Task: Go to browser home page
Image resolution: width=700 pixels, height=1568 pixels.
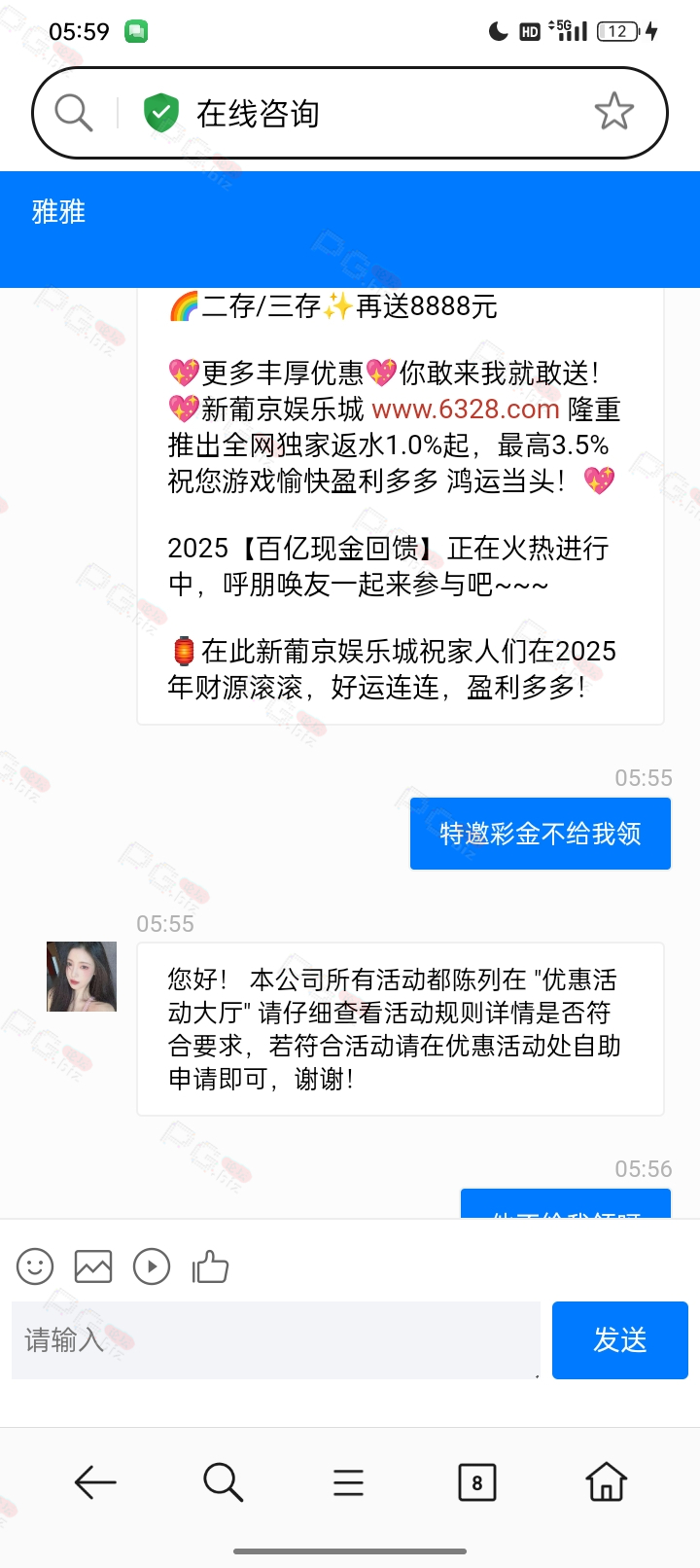Action: tap(606, 1482)
